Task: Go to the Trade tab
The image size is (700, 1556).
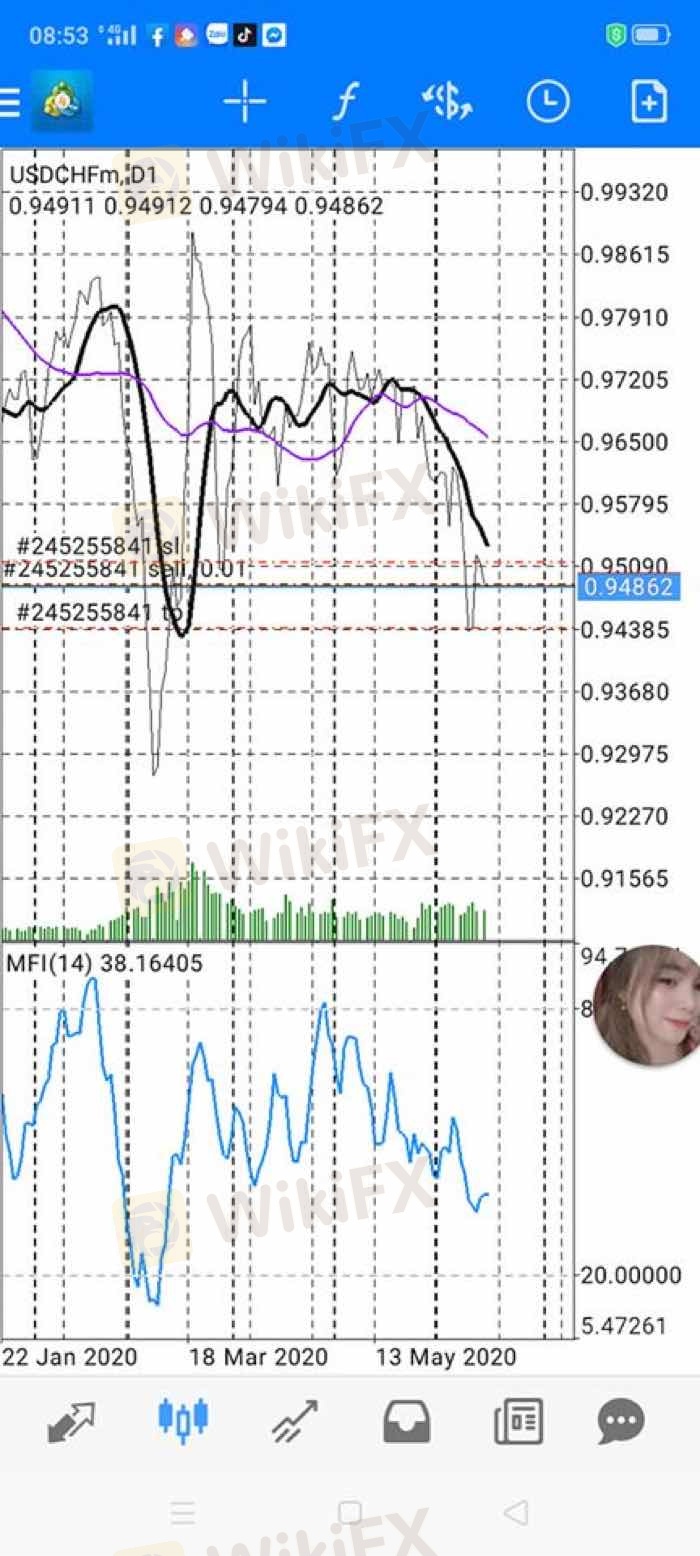Action: 295,1421
